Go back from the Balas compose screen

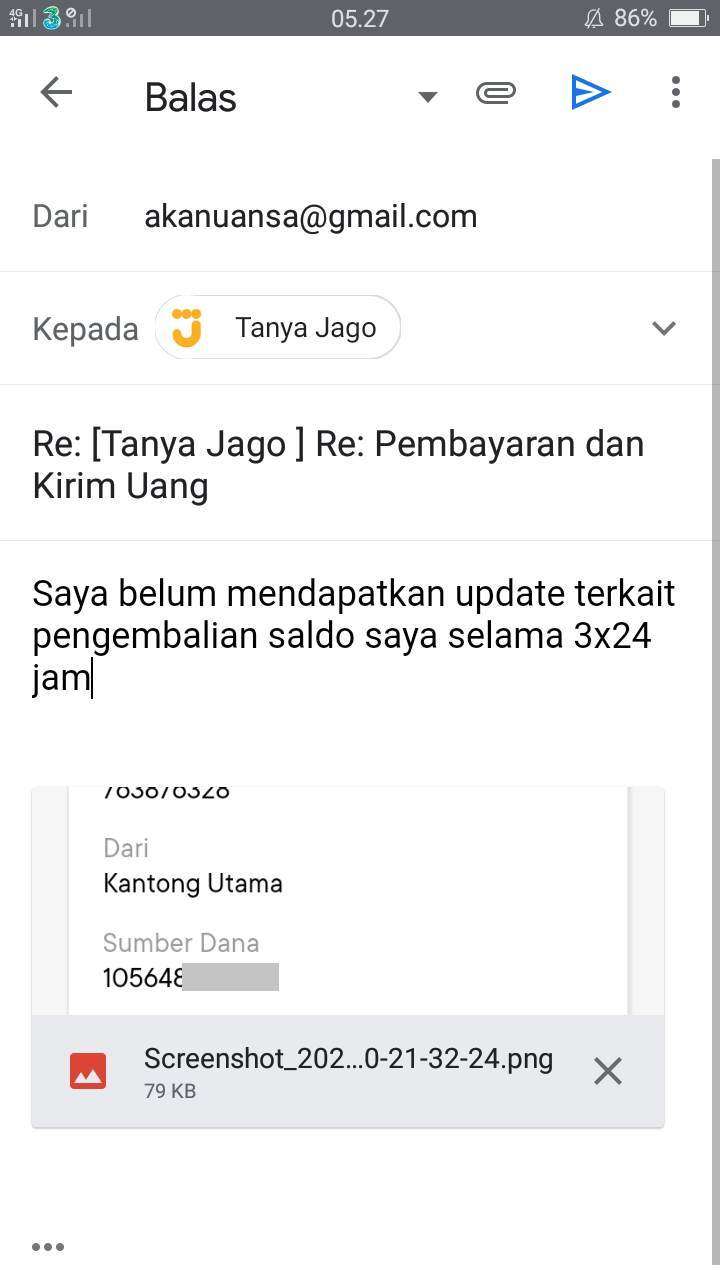(56, 93)
